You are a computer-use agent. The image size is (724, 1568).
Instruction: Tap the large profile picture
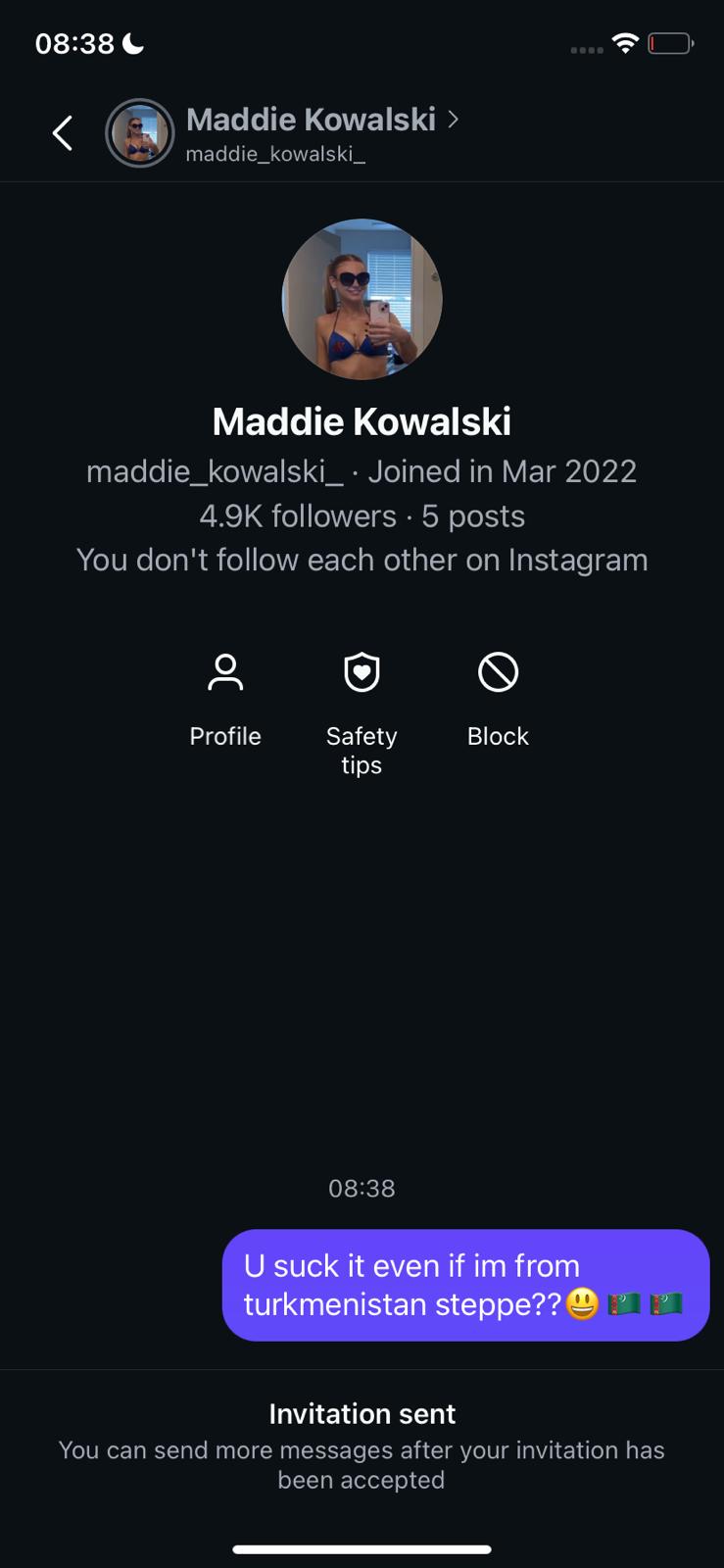click(x=362, y=299)
